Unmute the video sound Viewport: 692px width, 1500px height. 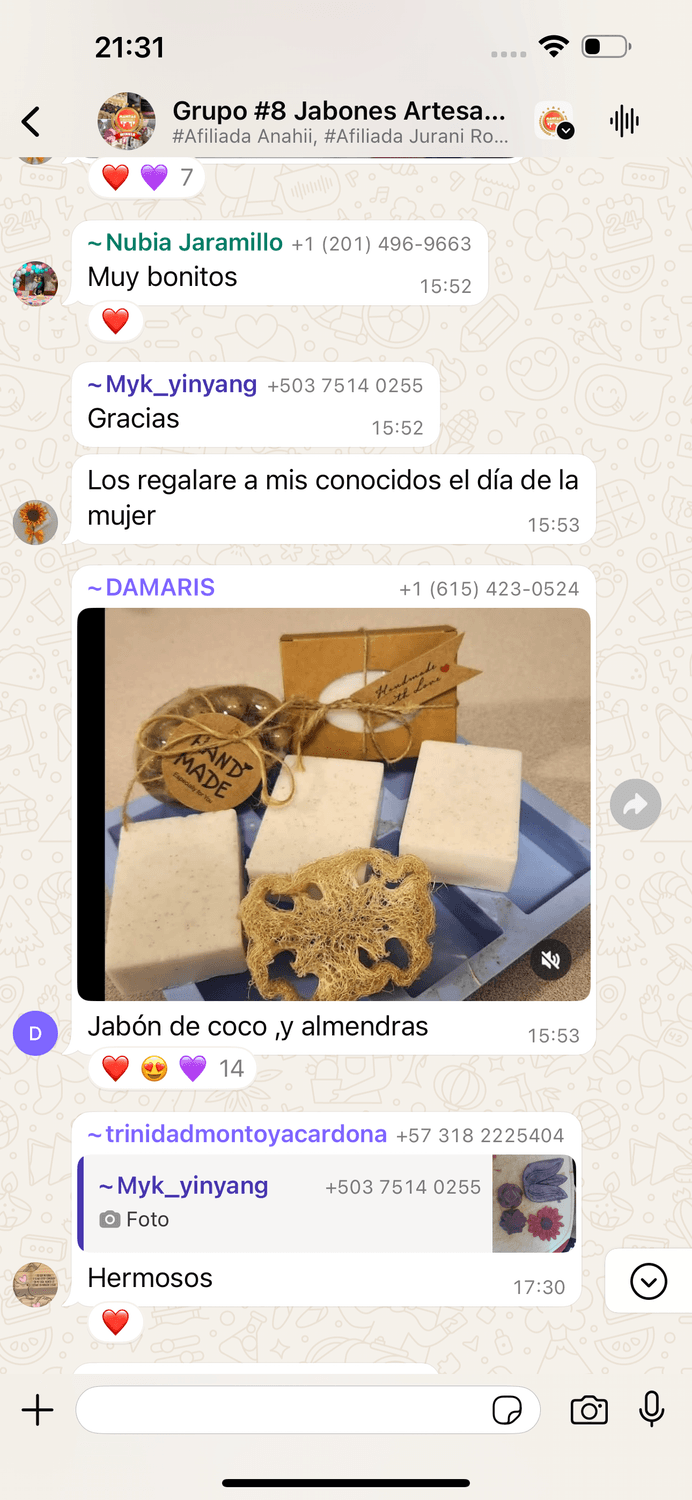(x=550, y=961)
